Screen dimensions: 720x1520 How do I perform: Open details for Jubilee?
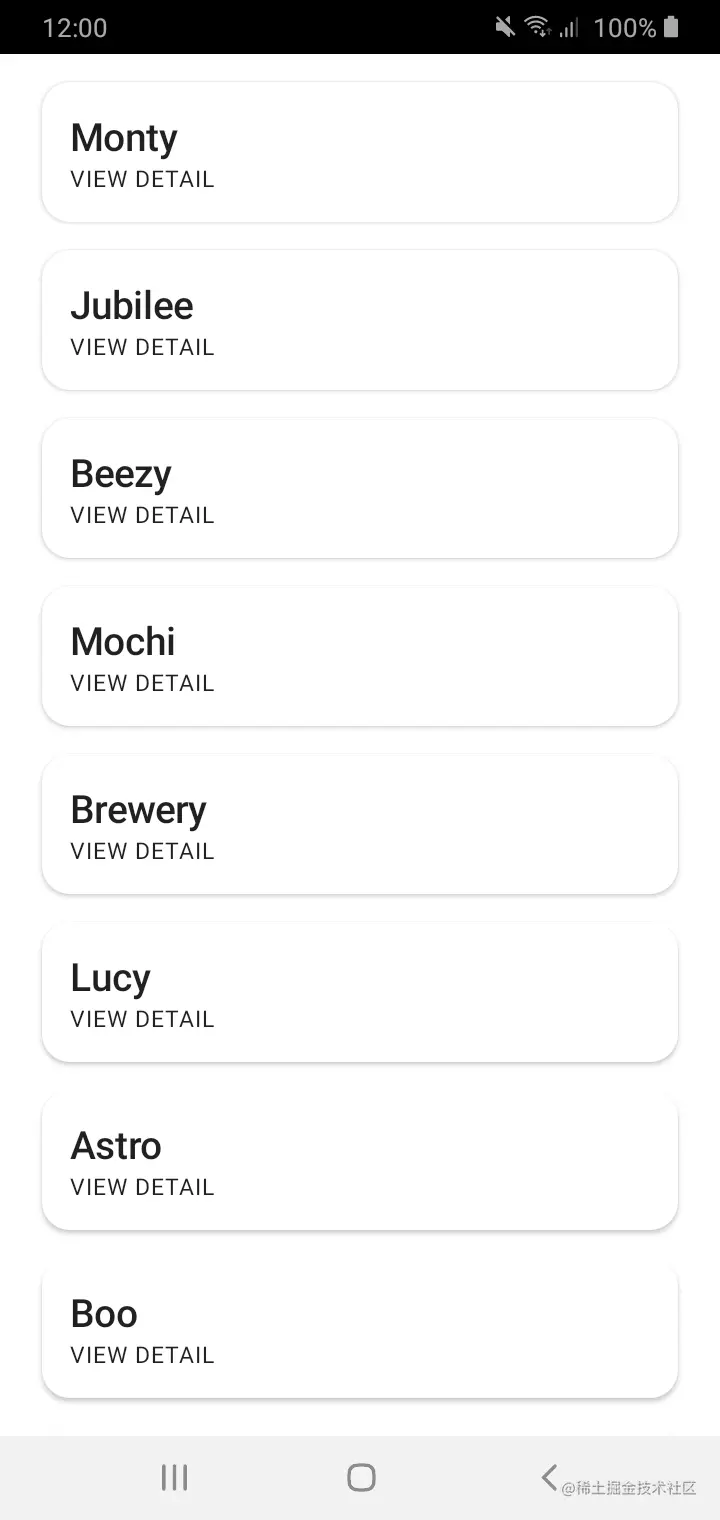tap(142, 348)
